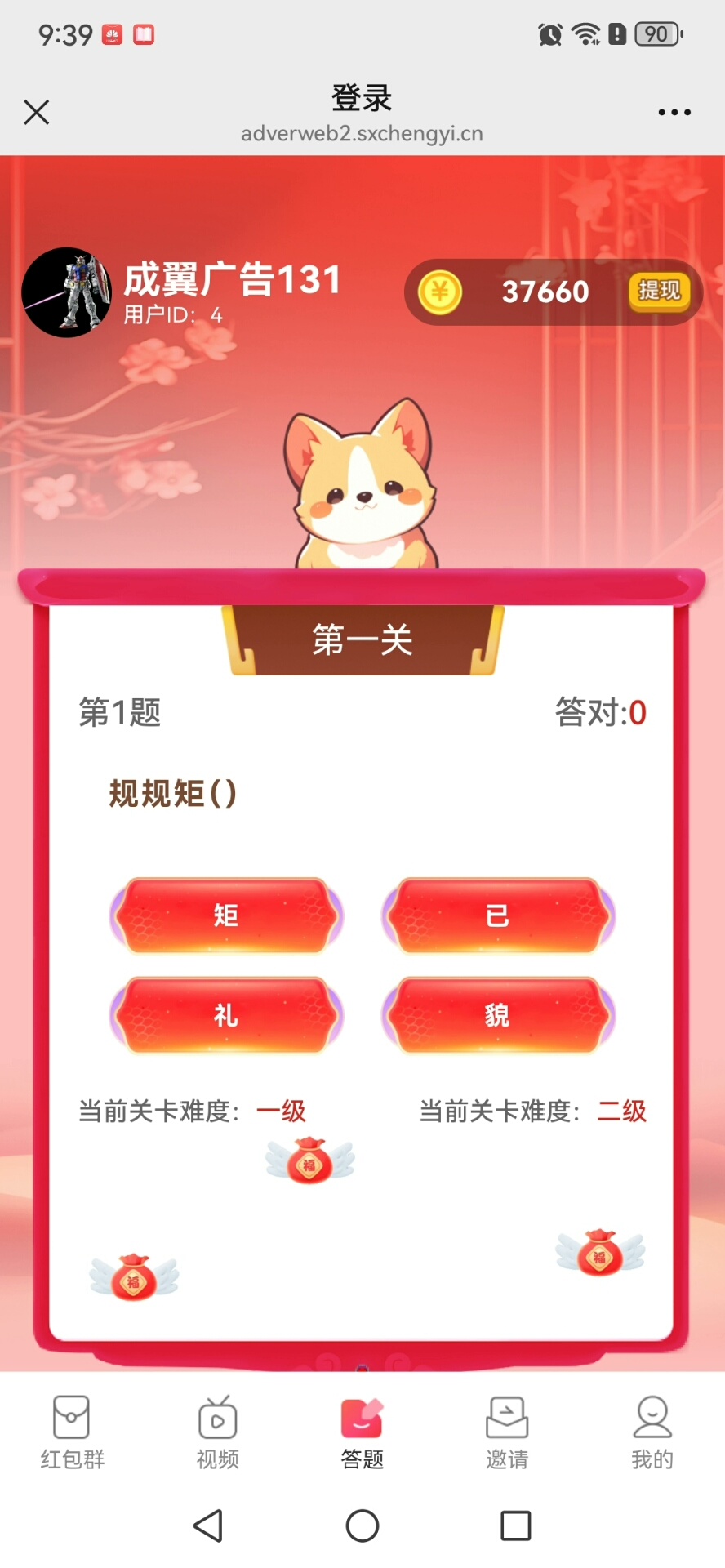The width and height of the screenshot is (725, 1568).
Task: Choose answer 矩
Action: pyautogui.click(x=226, y=915)
